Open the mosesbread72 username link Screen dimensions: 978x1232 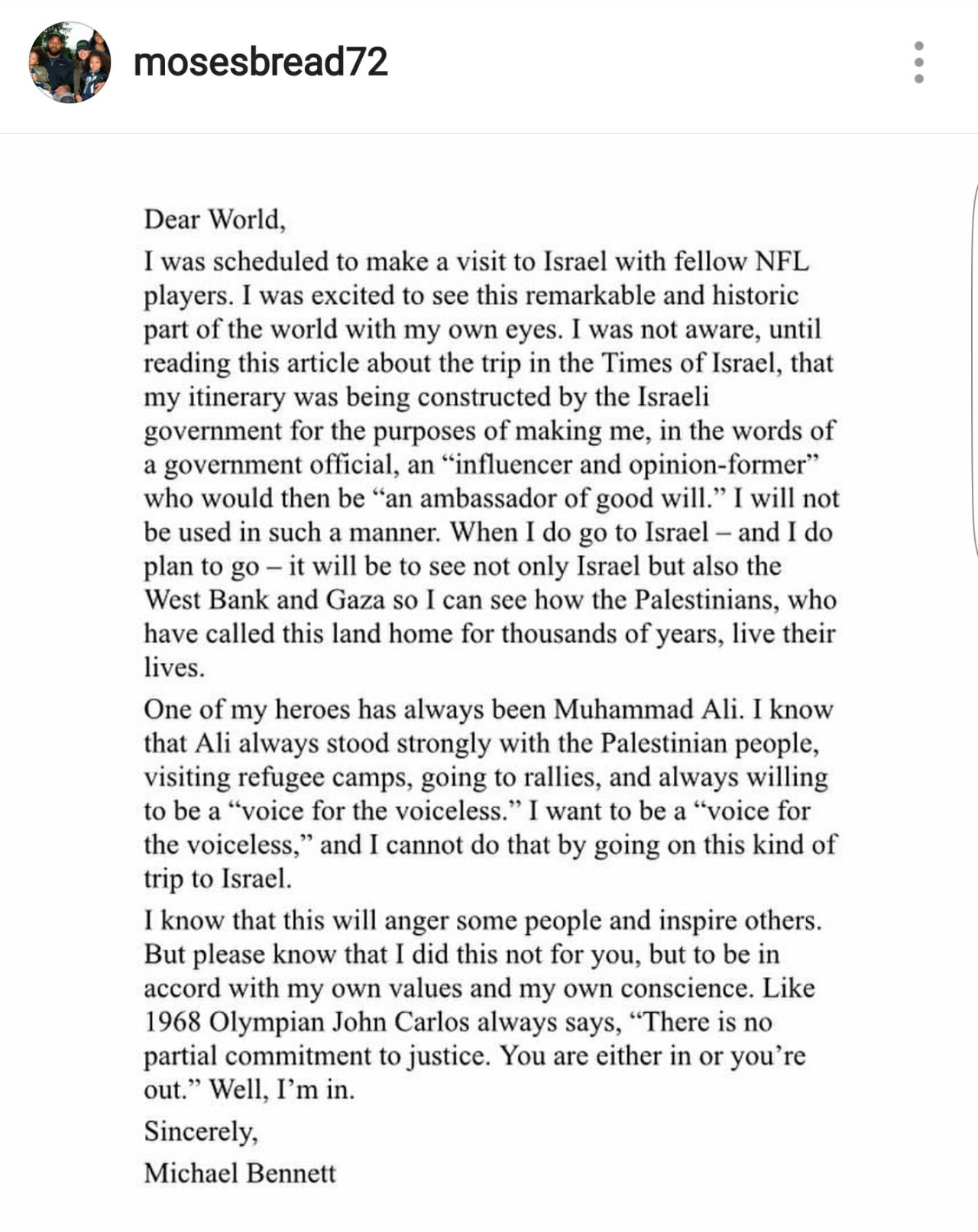pos(261,62)
